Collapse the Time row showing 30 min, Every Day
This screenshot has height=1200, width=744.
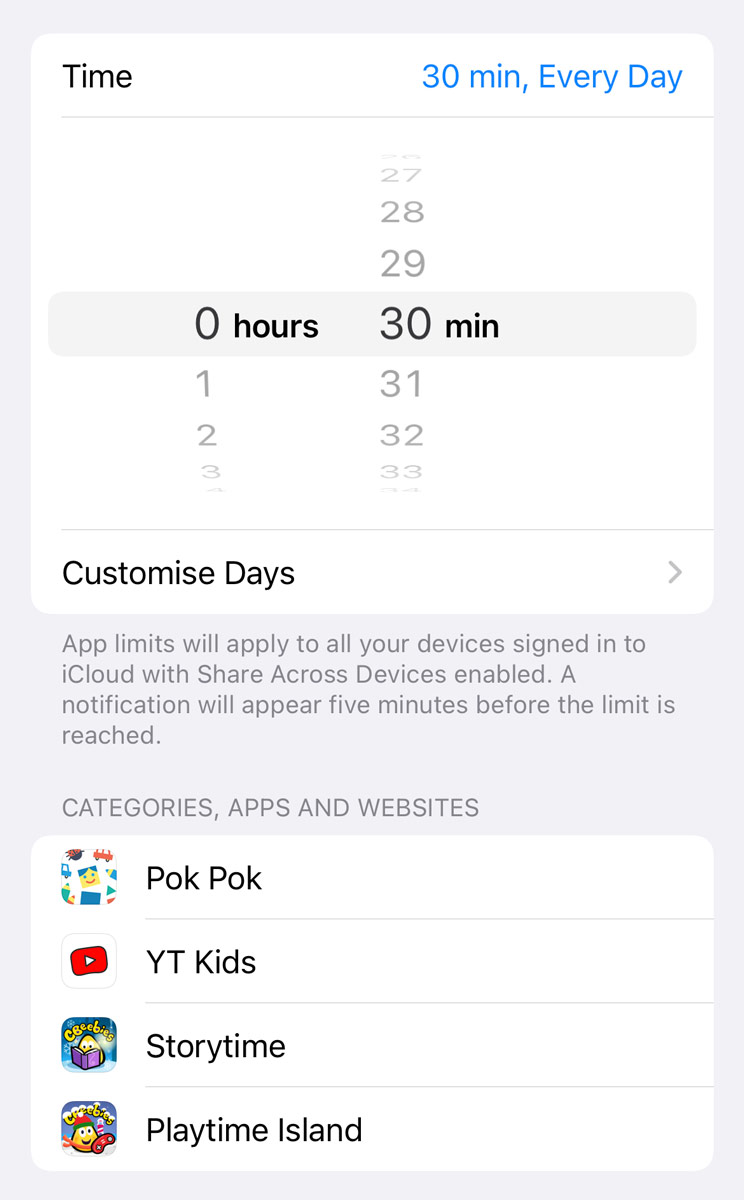pos(372,76)
